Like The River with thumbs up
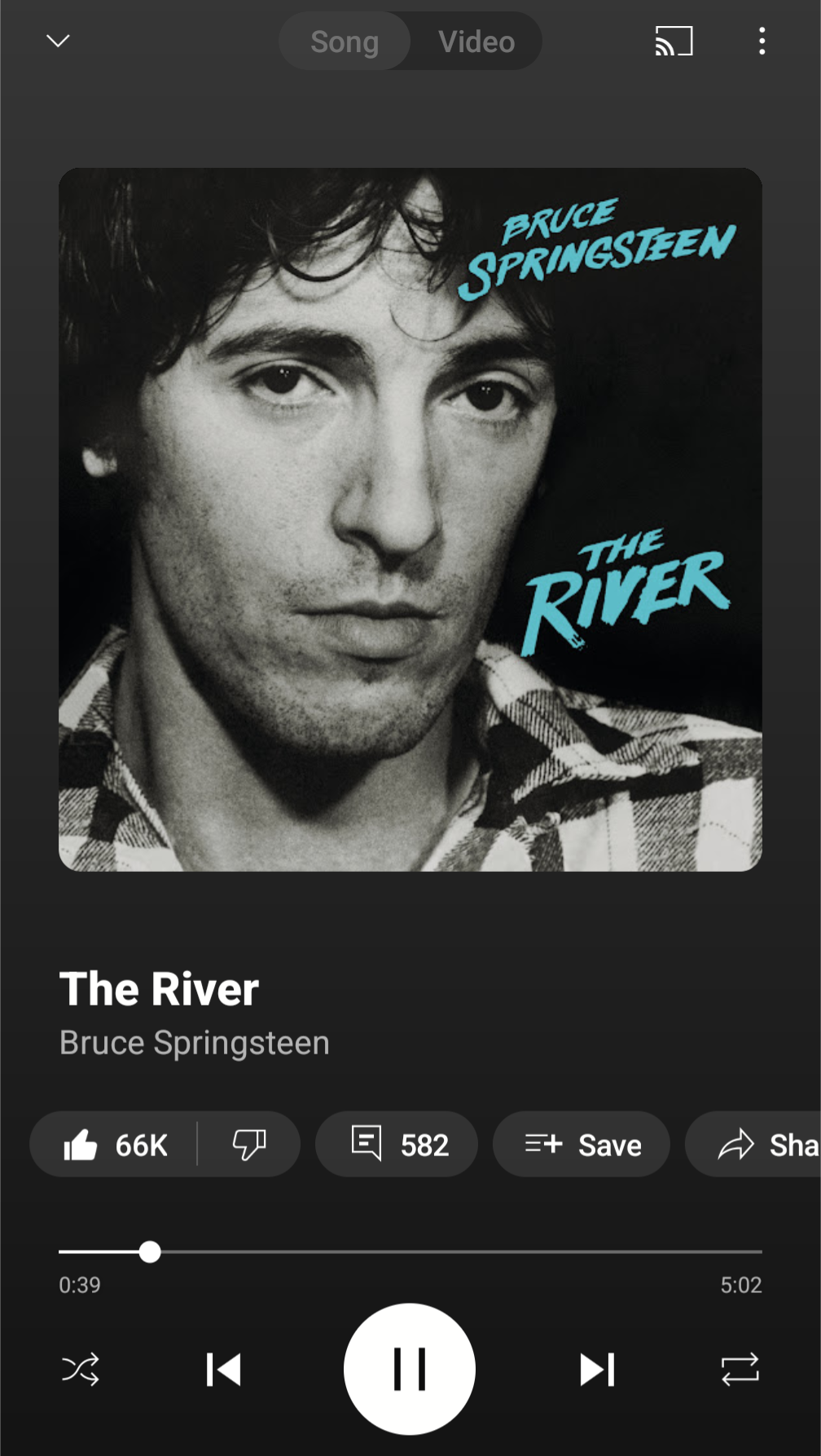This screenshot has height=1456, width=821. point(114,1145)
